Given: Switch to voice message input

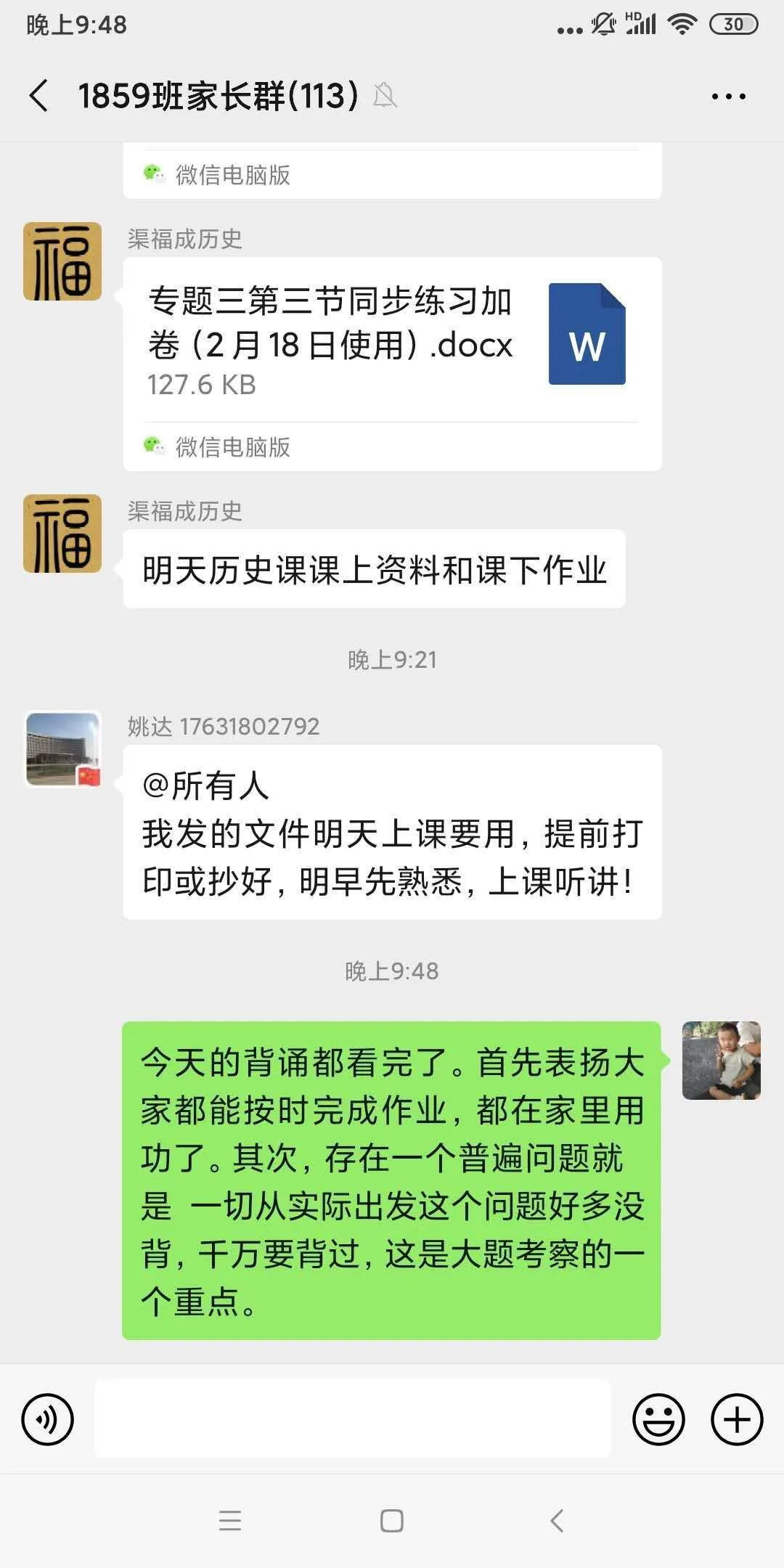Looking at the screenshot, I should coord(48,1419).
